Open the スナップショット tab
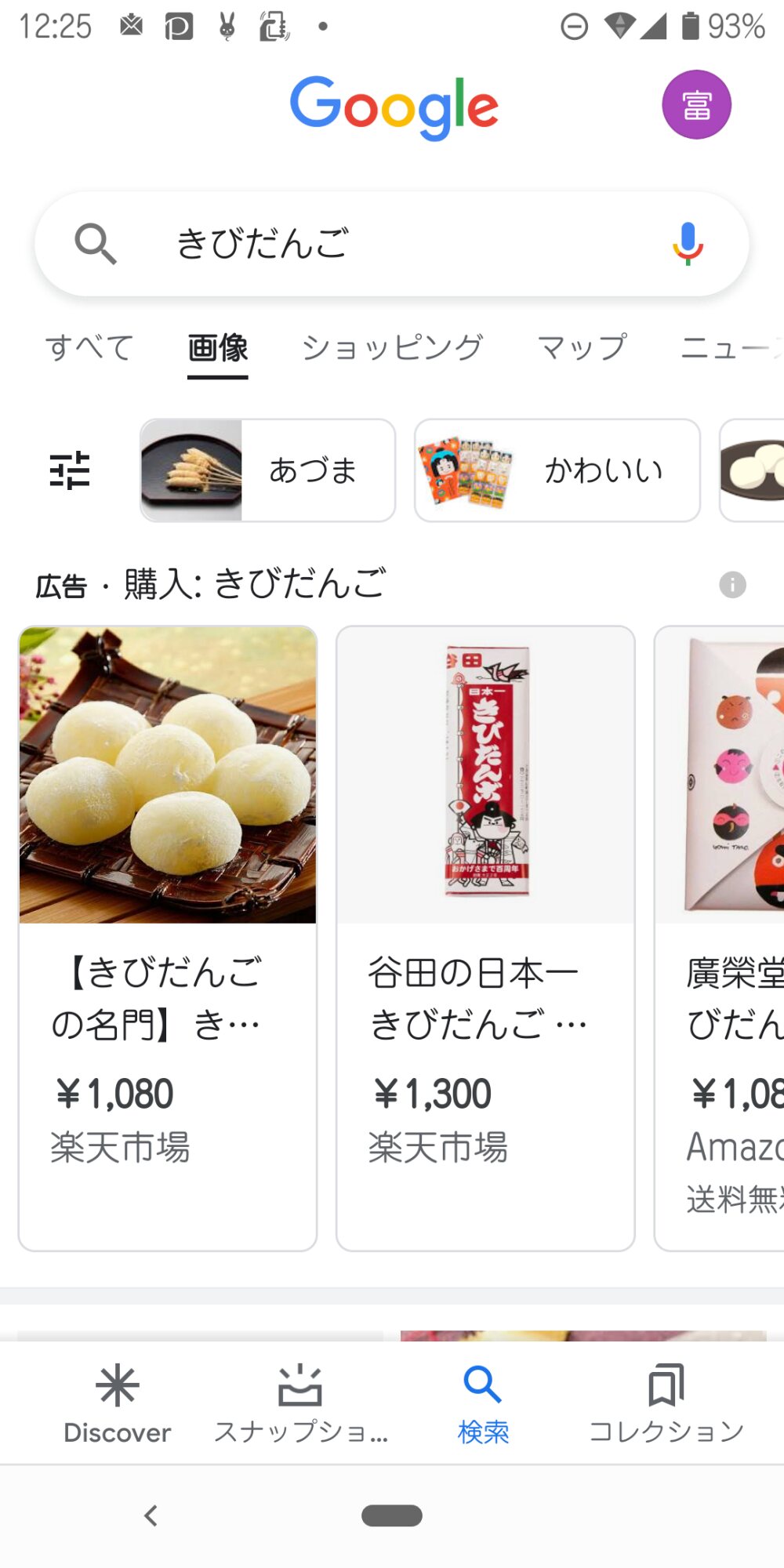 tap(300, 1403)
